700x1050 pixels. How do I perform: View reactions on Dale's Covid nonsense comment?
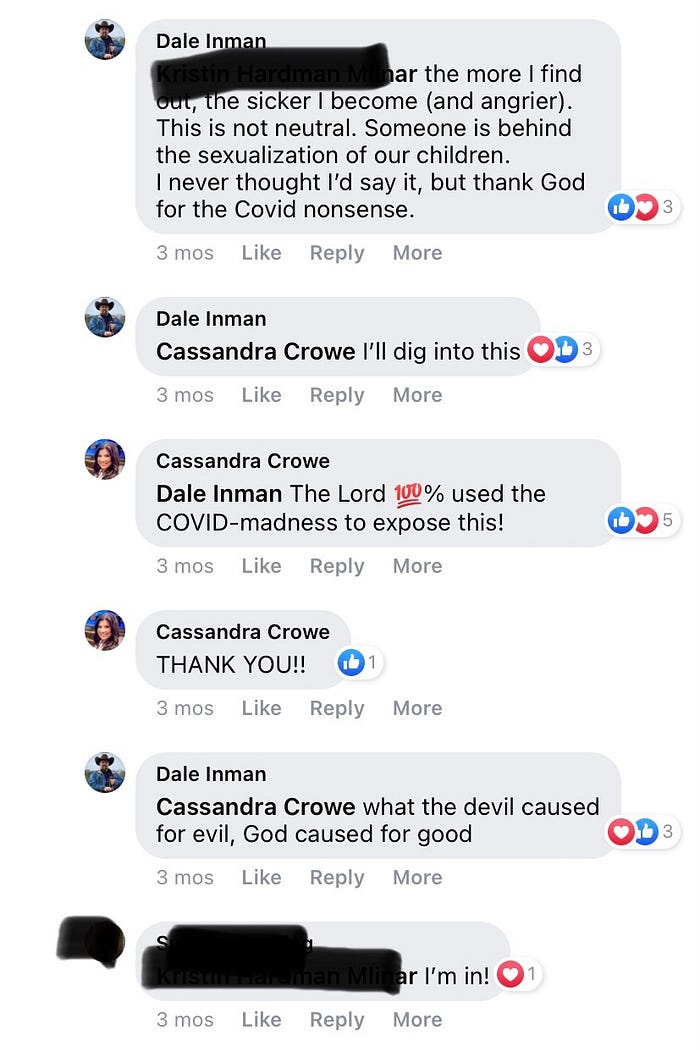tap(644, 208)
